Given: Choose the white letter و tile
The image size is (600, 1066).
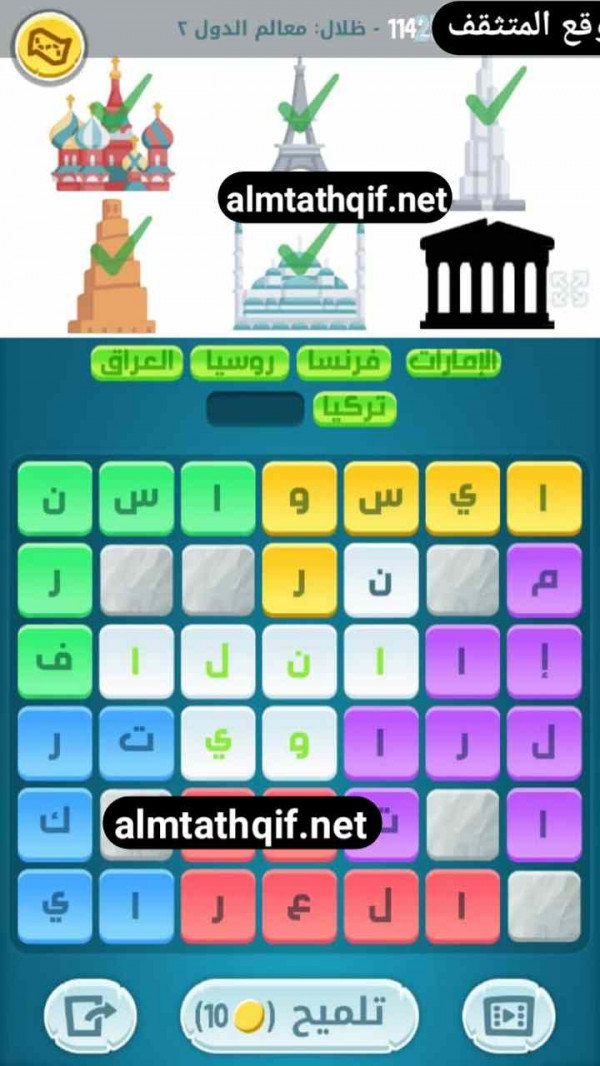Looking at the screenshot, I should tap(299, 743).
